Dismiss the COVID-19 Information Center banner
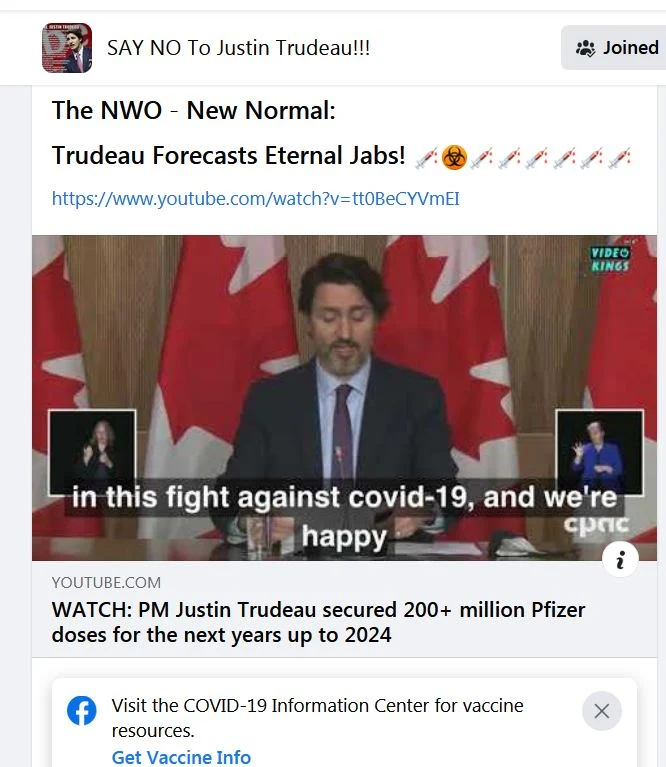The image size is (666, 767). pos(601,711)
